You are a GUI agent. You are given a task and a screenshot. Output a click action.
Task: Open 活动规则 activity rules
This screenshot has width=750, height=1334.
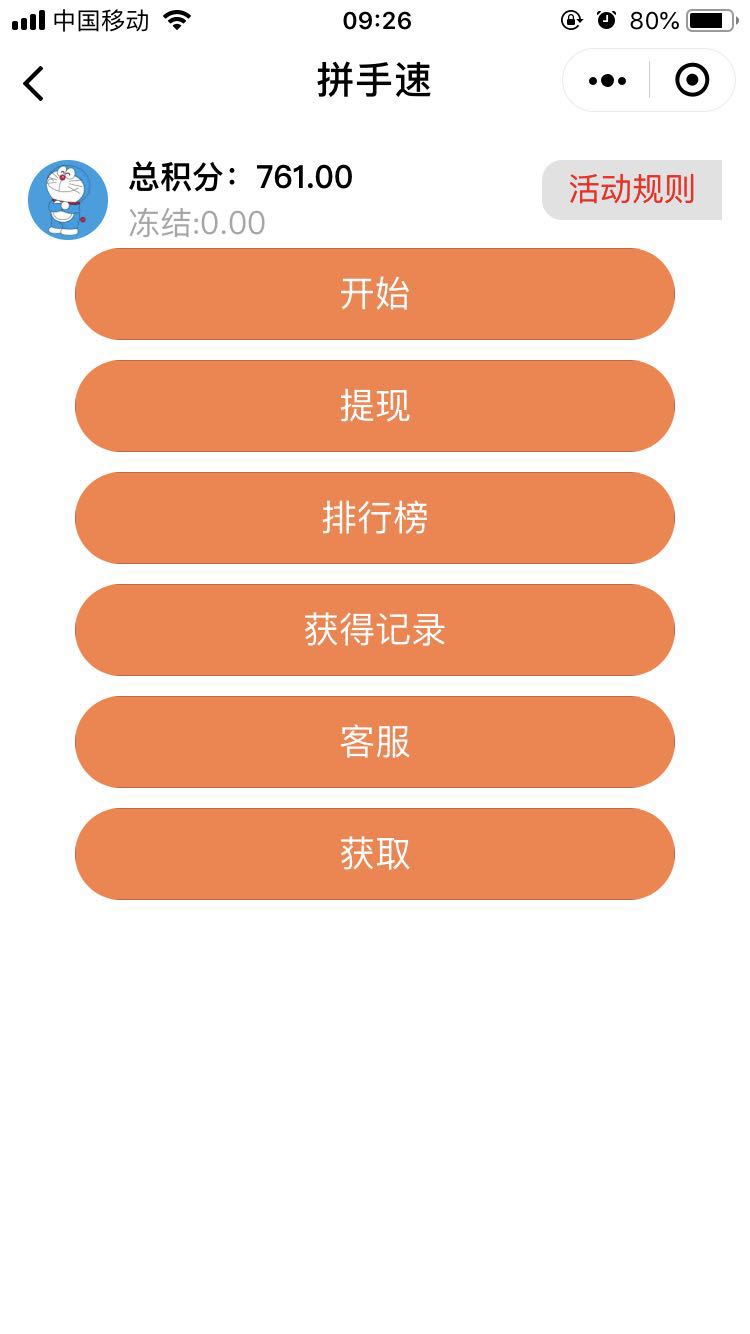pyautogui.click(x=632, y=189)
